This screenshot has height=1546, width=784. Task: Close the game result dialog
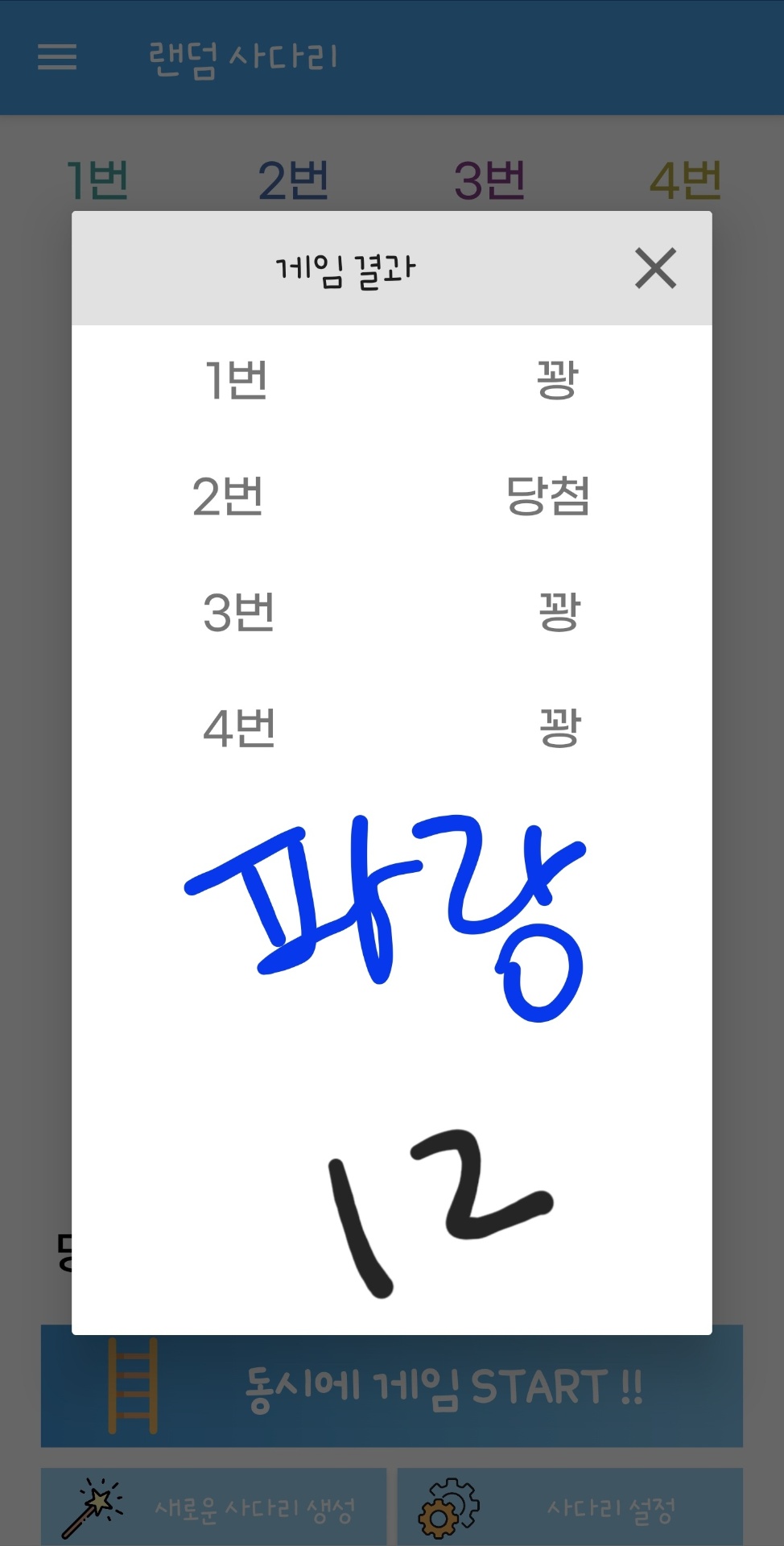(655, 268)
